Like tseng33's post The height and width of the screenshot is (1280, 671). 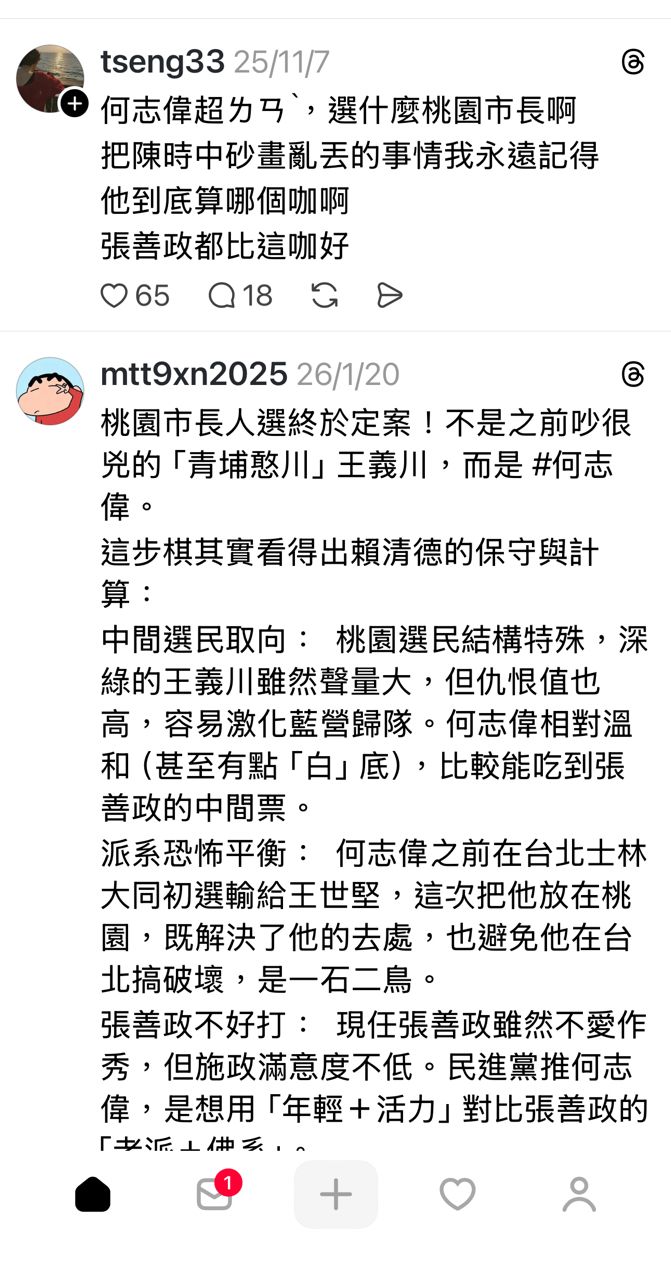coord(116,295)
